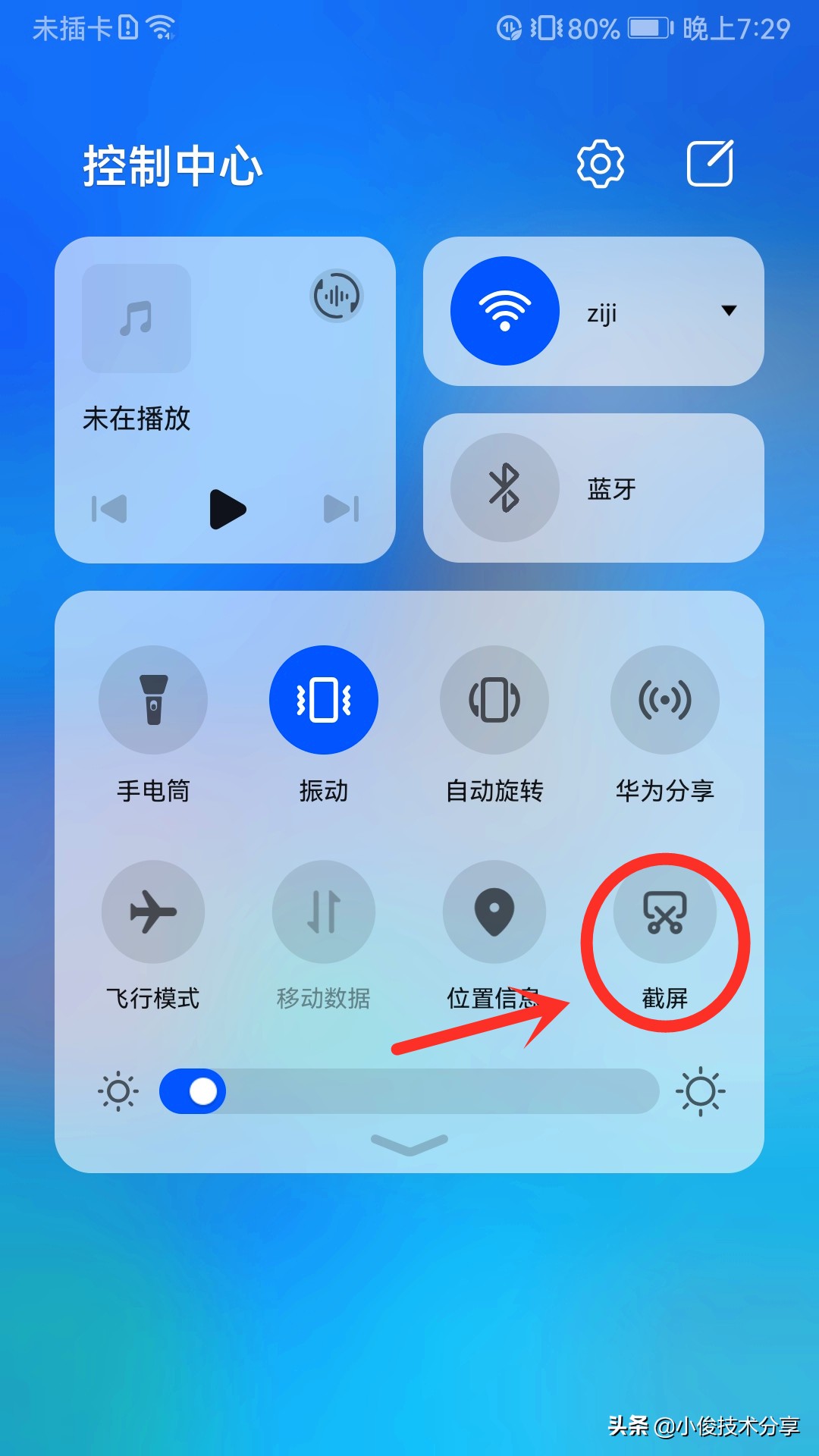Enable 飞行模式 airplane mode
Viewport: 819px width, 1456px height.
[x=153, y=912]
